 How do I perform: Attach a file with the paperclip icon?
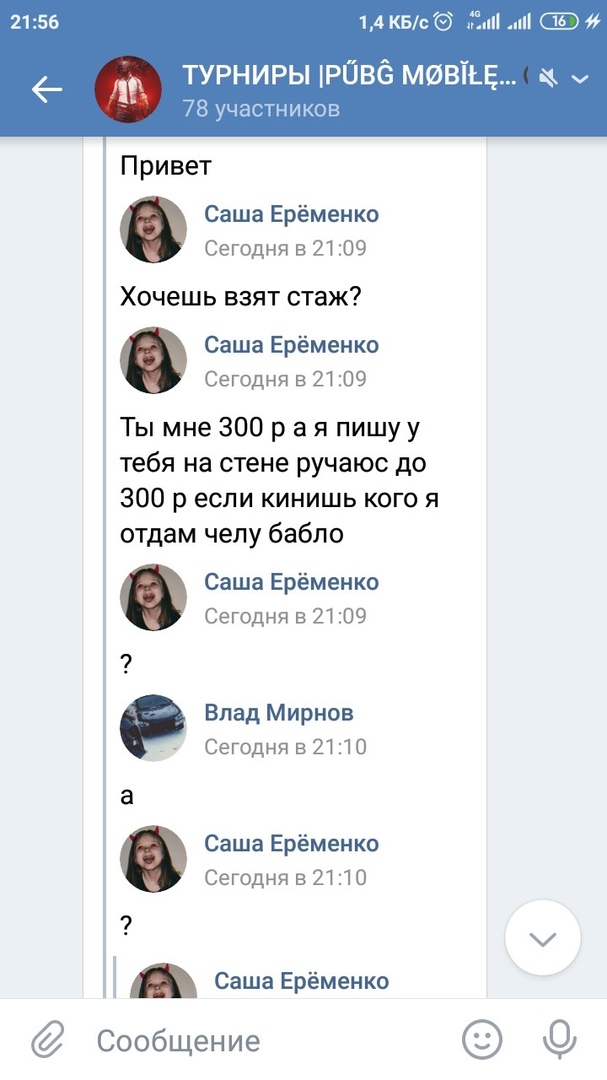(46, 1040)
